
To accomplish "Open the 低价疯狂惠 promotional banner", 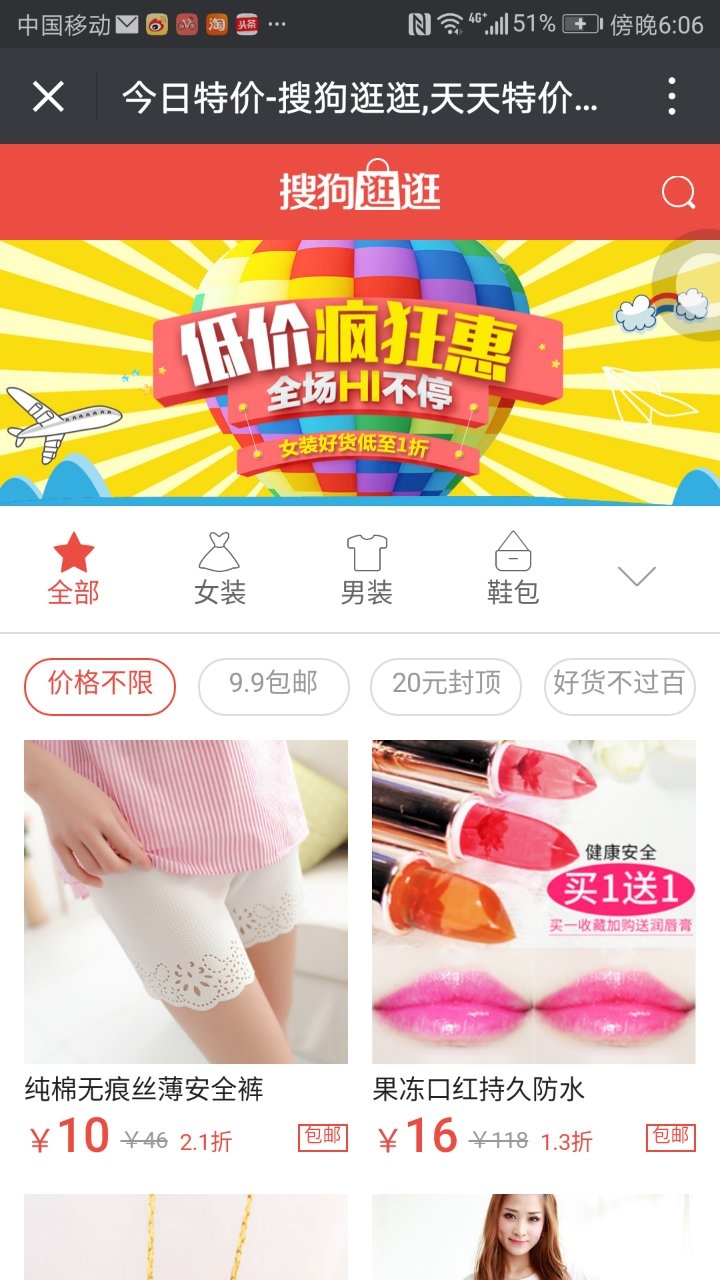I will click(360, 372).
